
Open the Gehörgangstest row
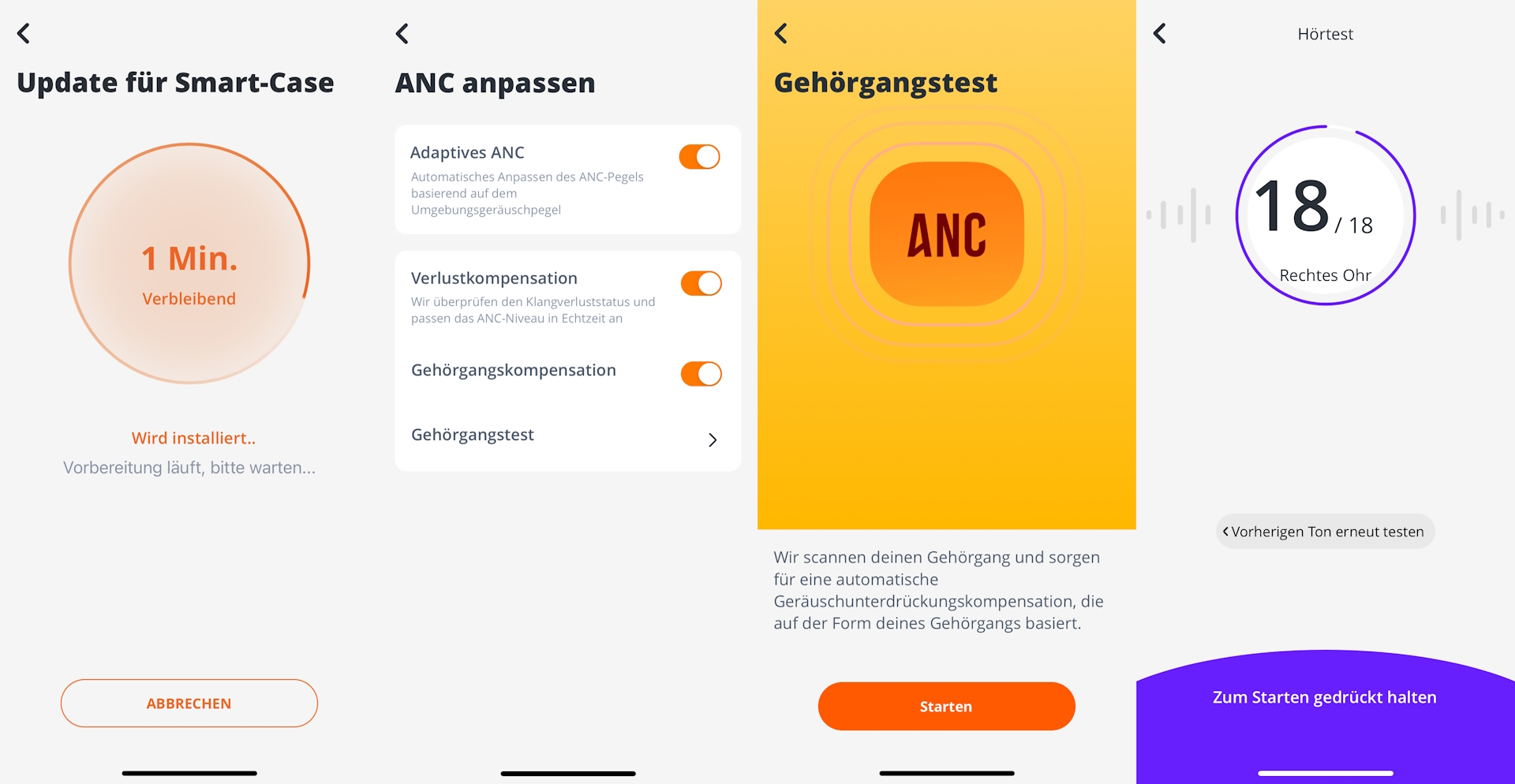tap(567, 436)
